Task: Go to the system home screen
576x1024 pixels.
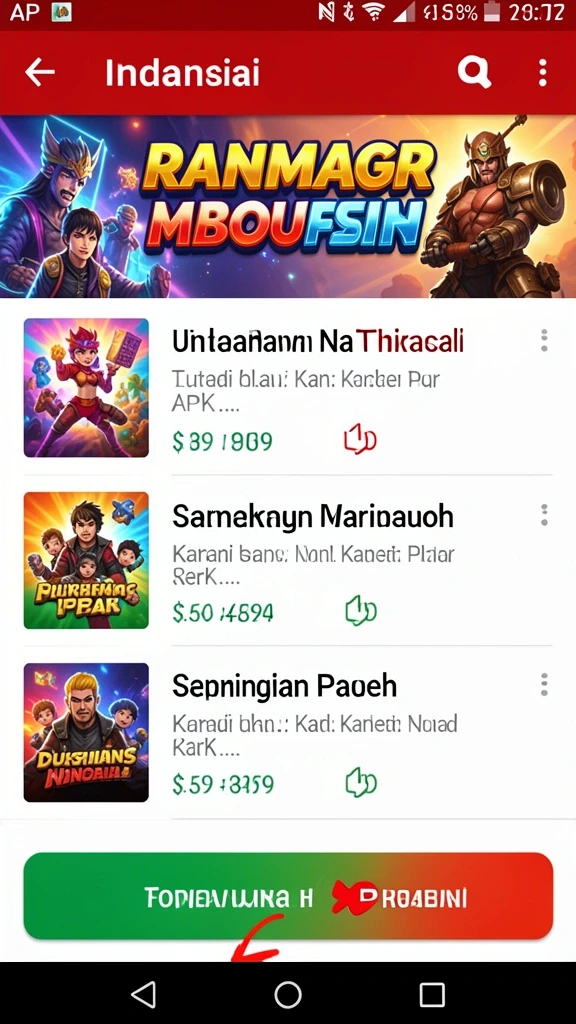Action: coord(288,995)
